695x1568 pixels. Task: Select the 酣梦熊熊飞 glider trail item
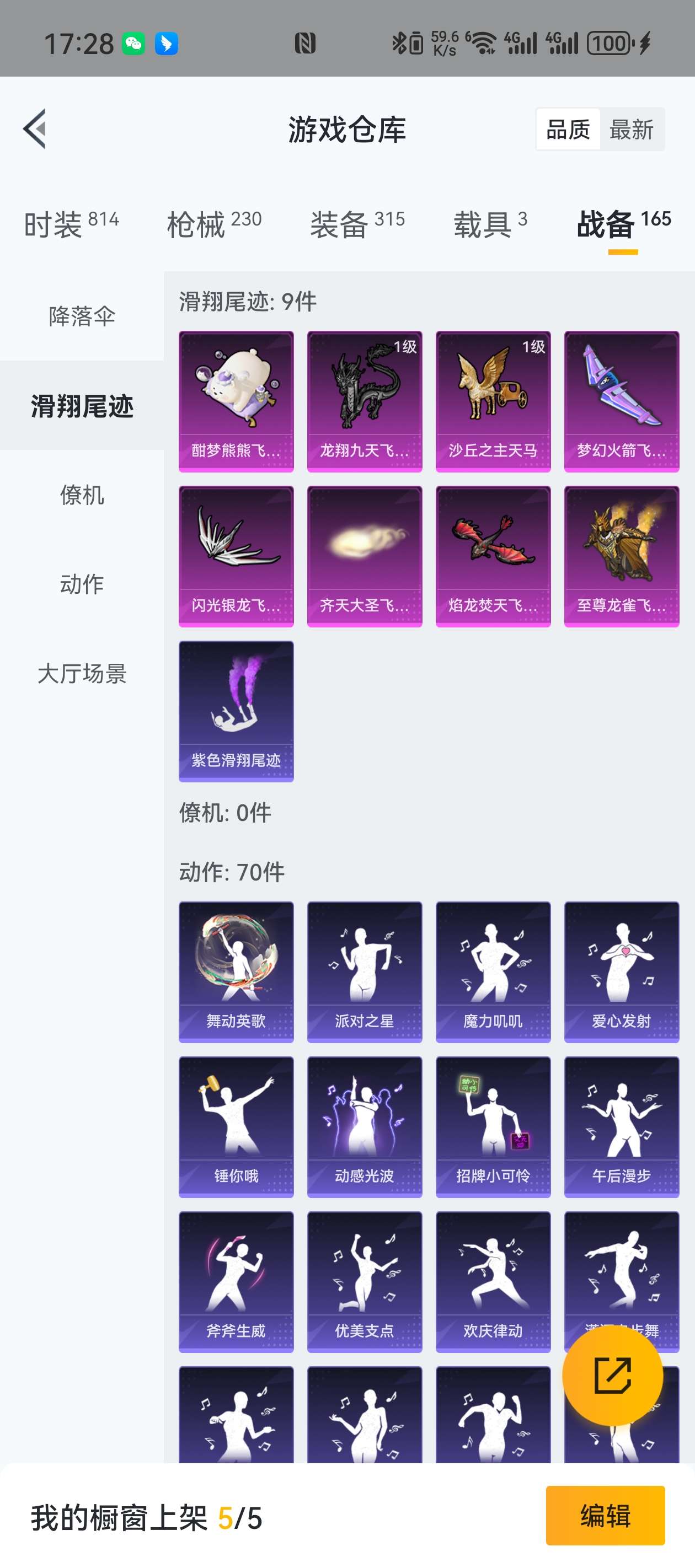click(x=236, y=400)
